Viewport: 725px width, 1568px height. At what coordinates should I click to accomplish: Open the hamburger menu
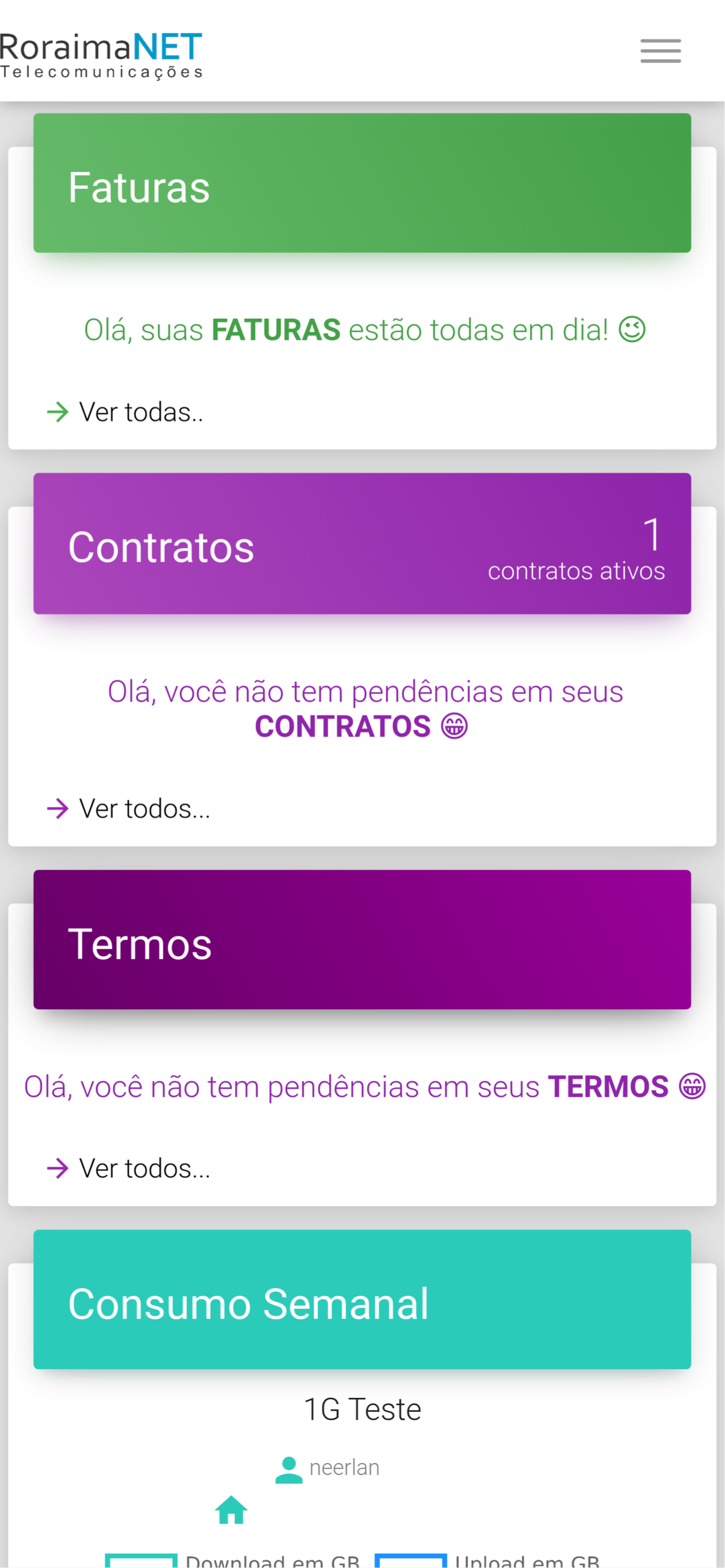pos(661,51)
